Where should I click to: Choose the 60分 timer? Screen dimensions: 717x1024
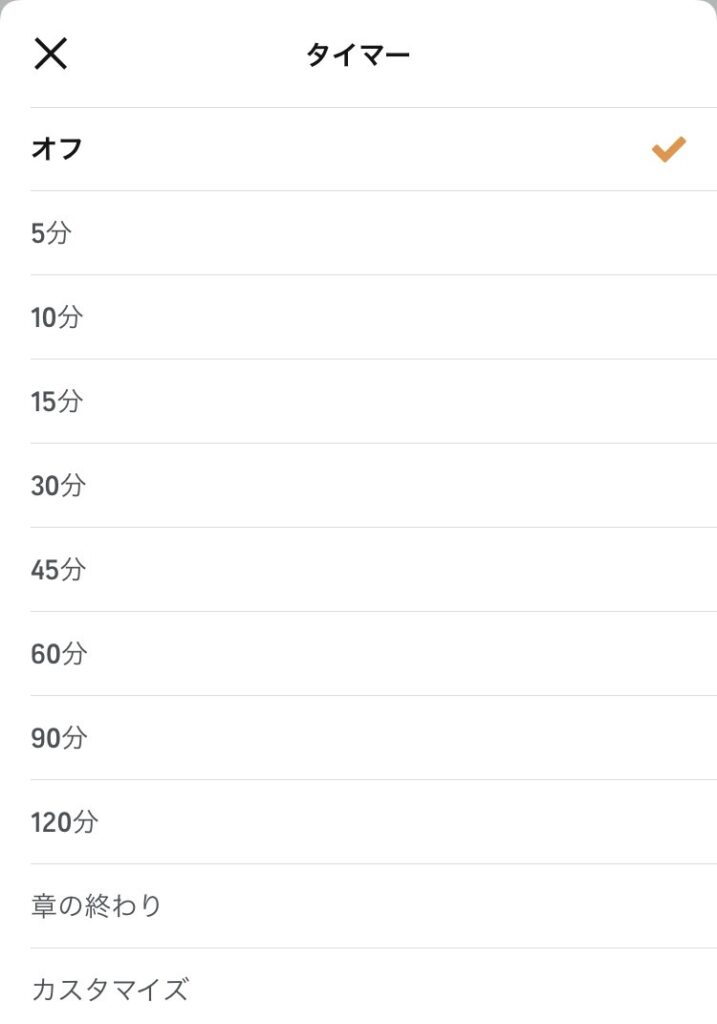(59, 654)
